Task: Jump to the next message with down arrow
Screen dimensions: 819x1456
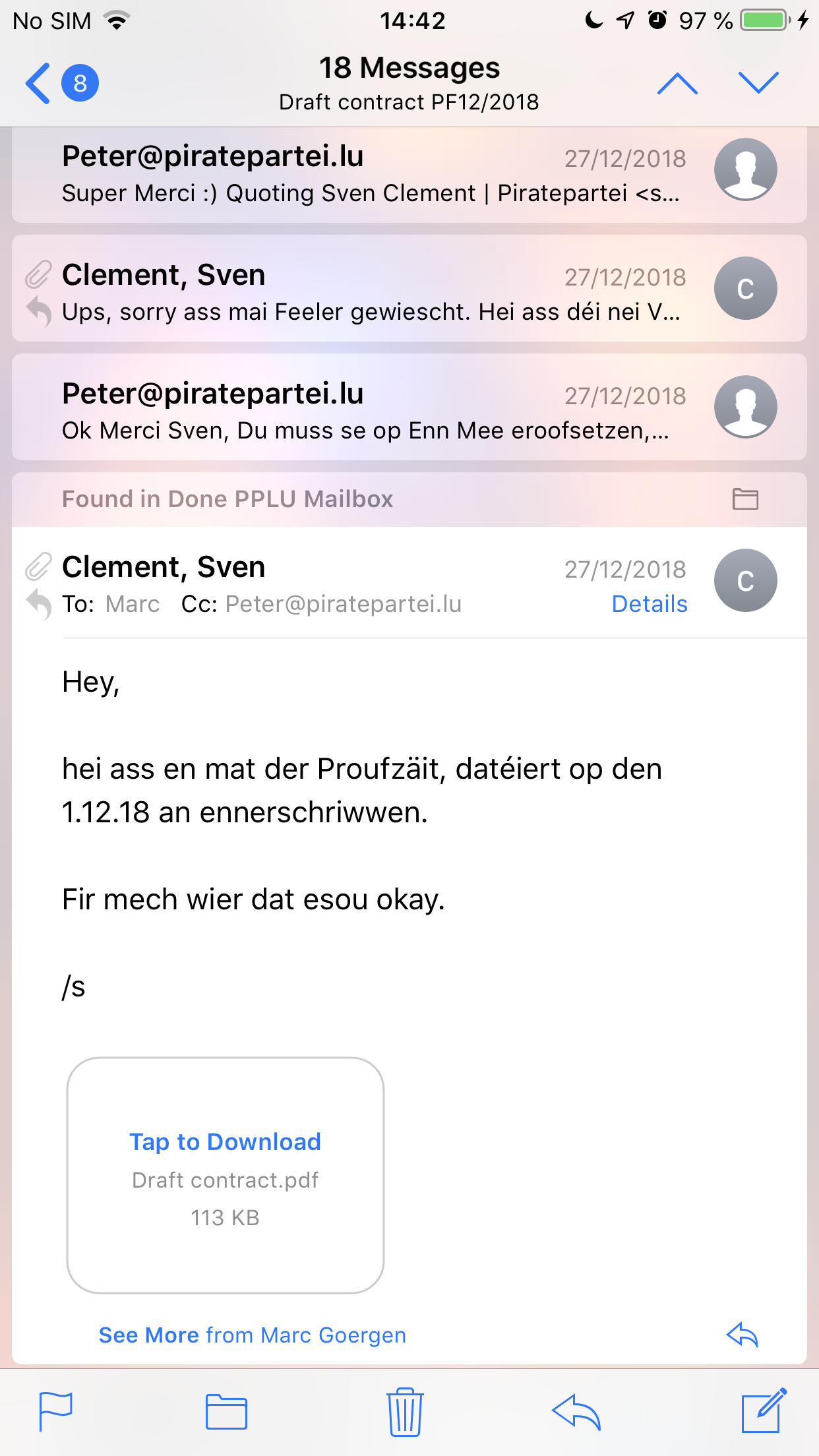Action: 758,84
